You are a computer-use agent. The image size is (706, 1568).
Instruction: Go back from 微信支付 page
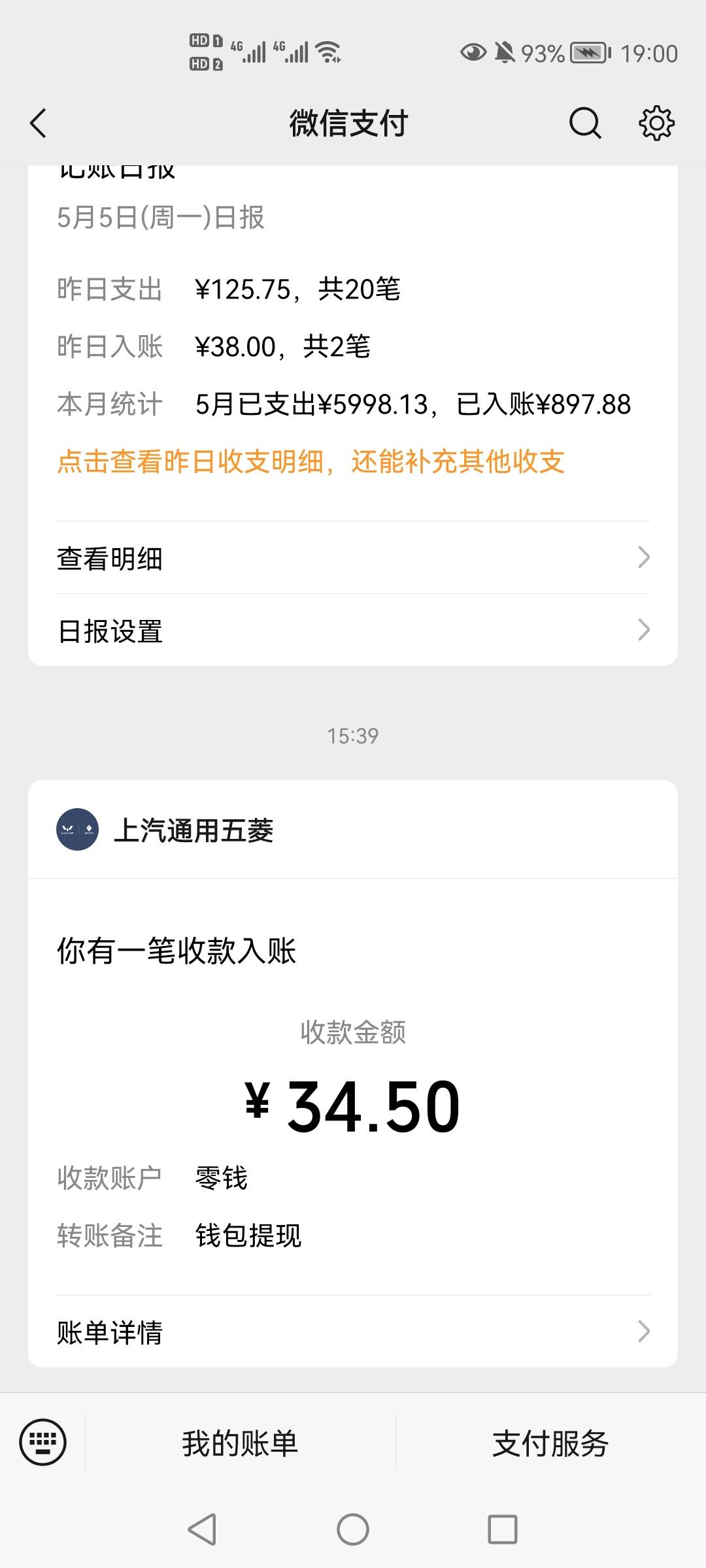point(39,123)
